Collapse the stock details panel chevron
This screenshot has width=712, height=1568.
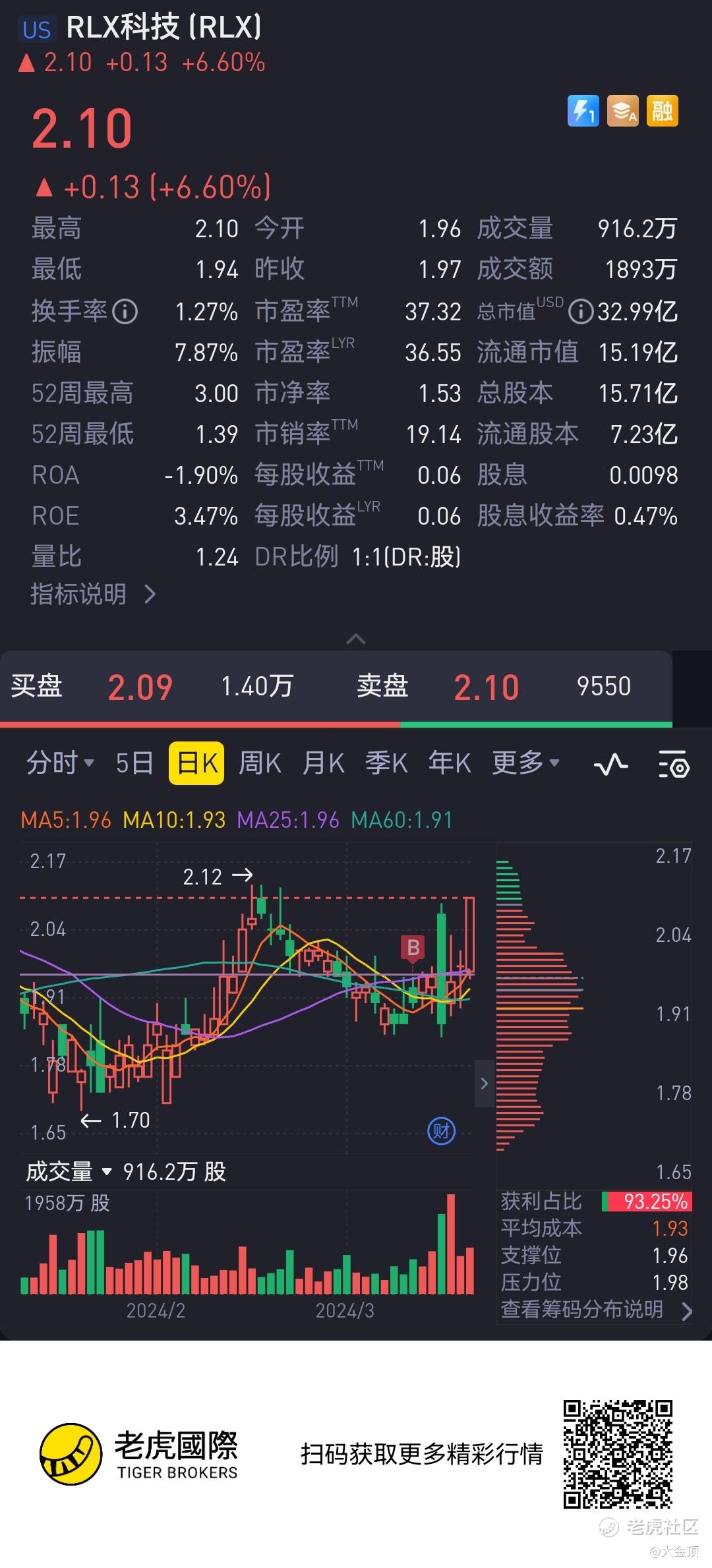coord(356,638)
